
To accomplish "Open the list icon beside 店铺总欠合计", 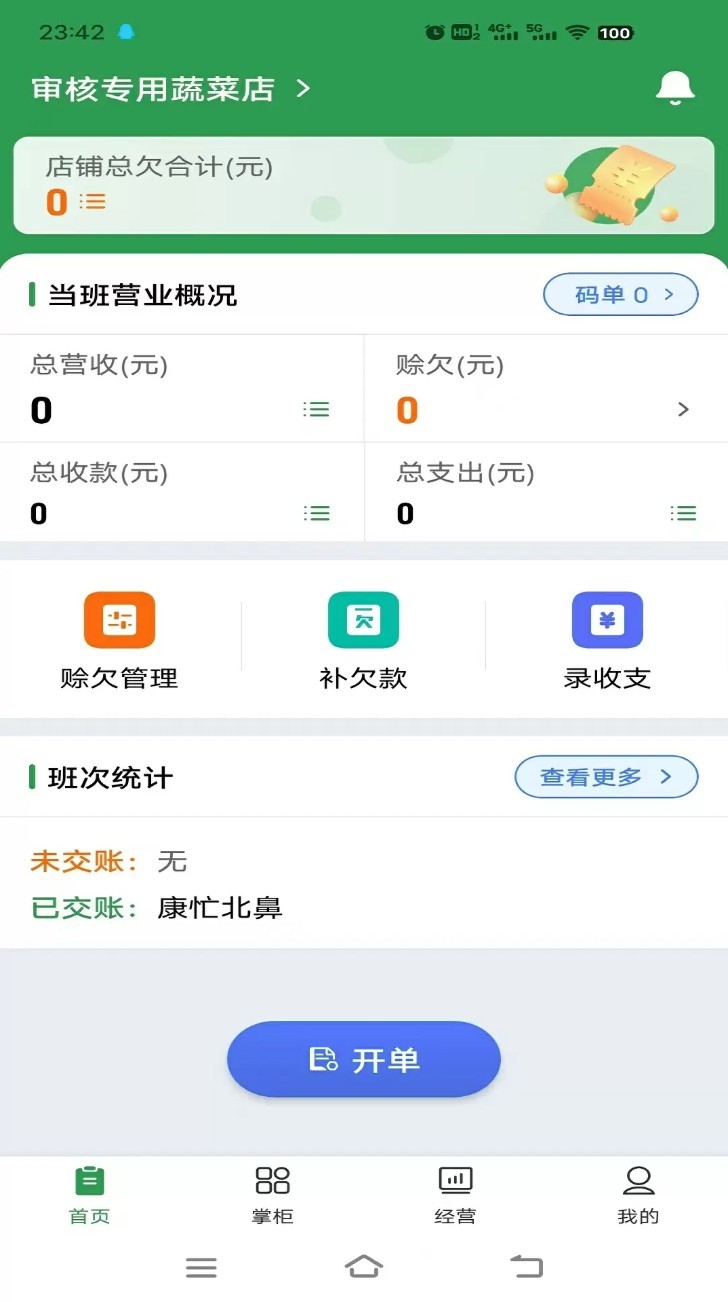I will coord(93,201).
